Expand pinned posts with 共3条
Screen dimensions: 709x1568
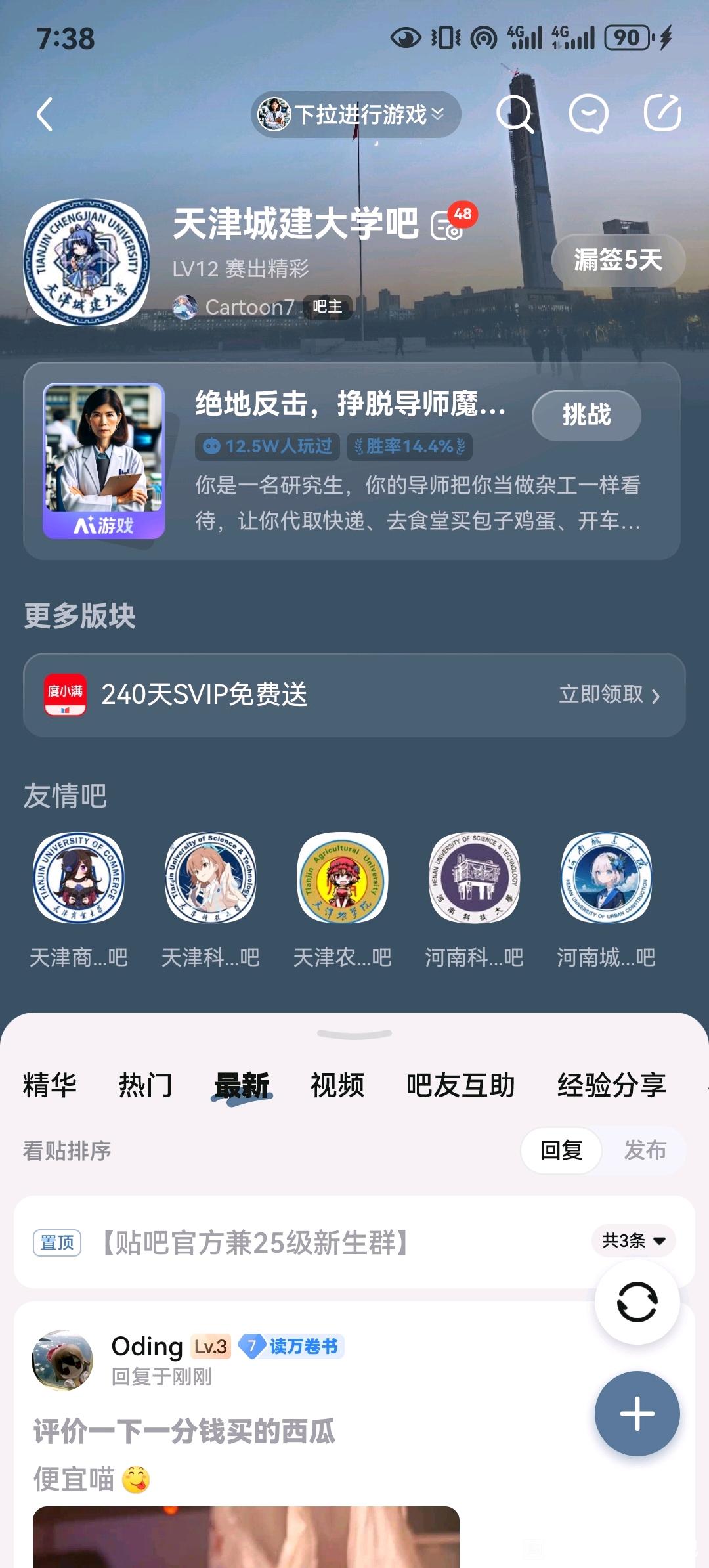tap(634, 1240)
